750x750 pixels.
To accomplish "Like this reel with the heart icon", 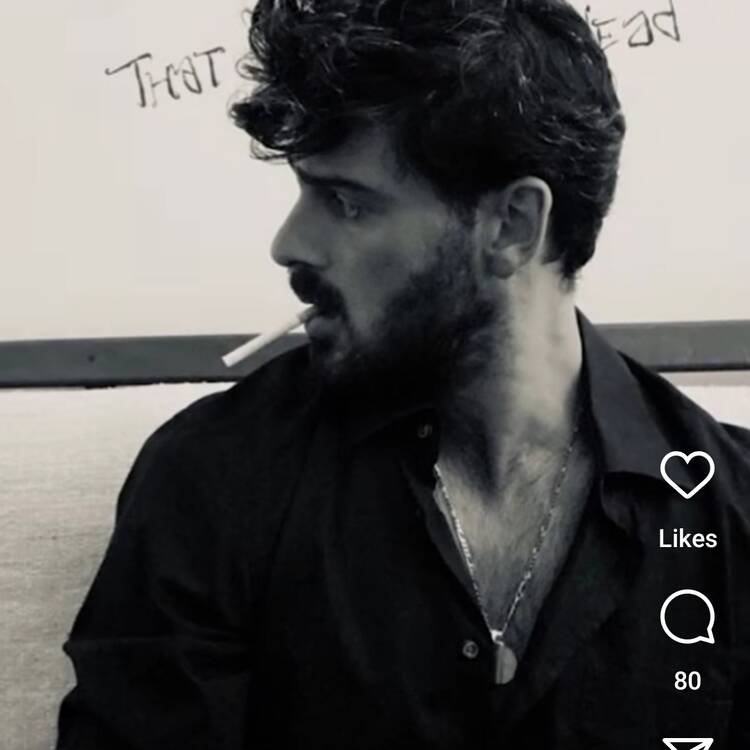I will (x=688, y=474).
